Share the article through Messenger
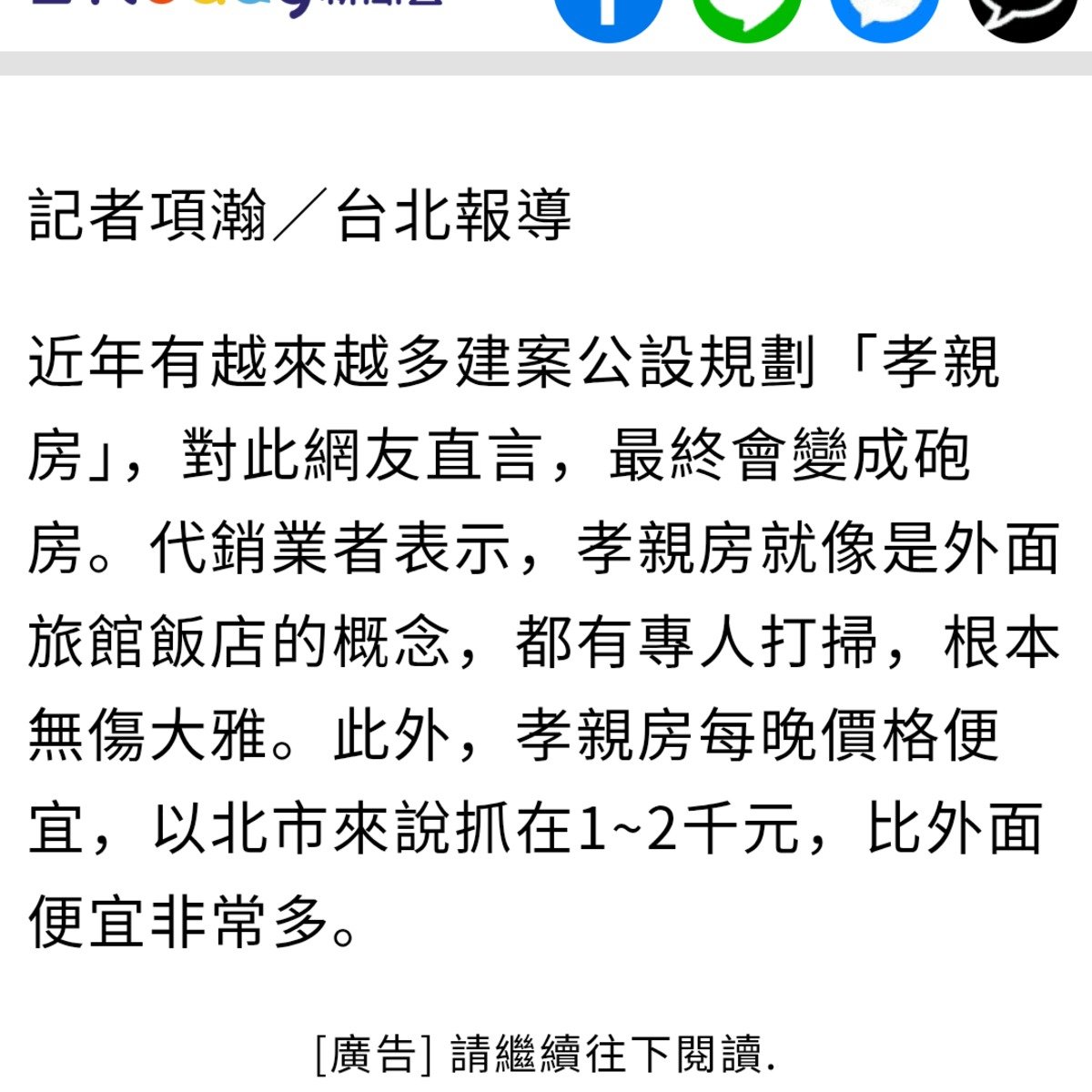This screenshot has width=1092, height=1092. (885, 14)
